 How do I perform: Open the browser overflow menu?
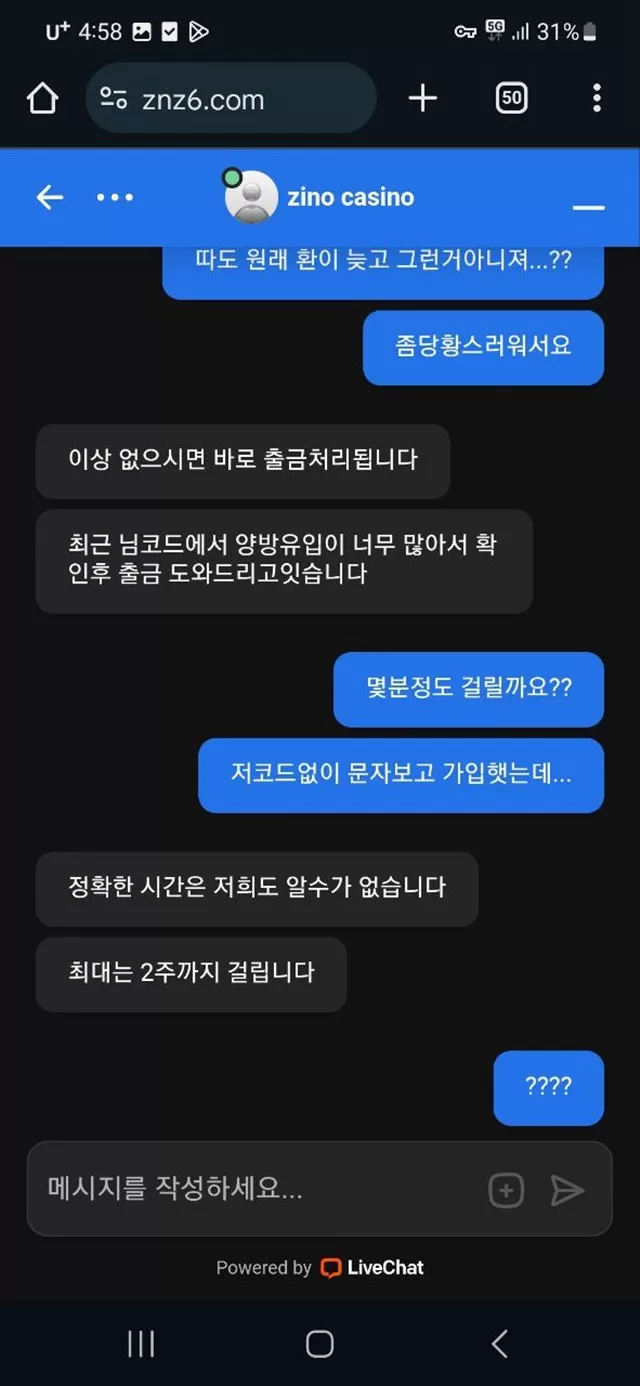click(x=597, y=98)
